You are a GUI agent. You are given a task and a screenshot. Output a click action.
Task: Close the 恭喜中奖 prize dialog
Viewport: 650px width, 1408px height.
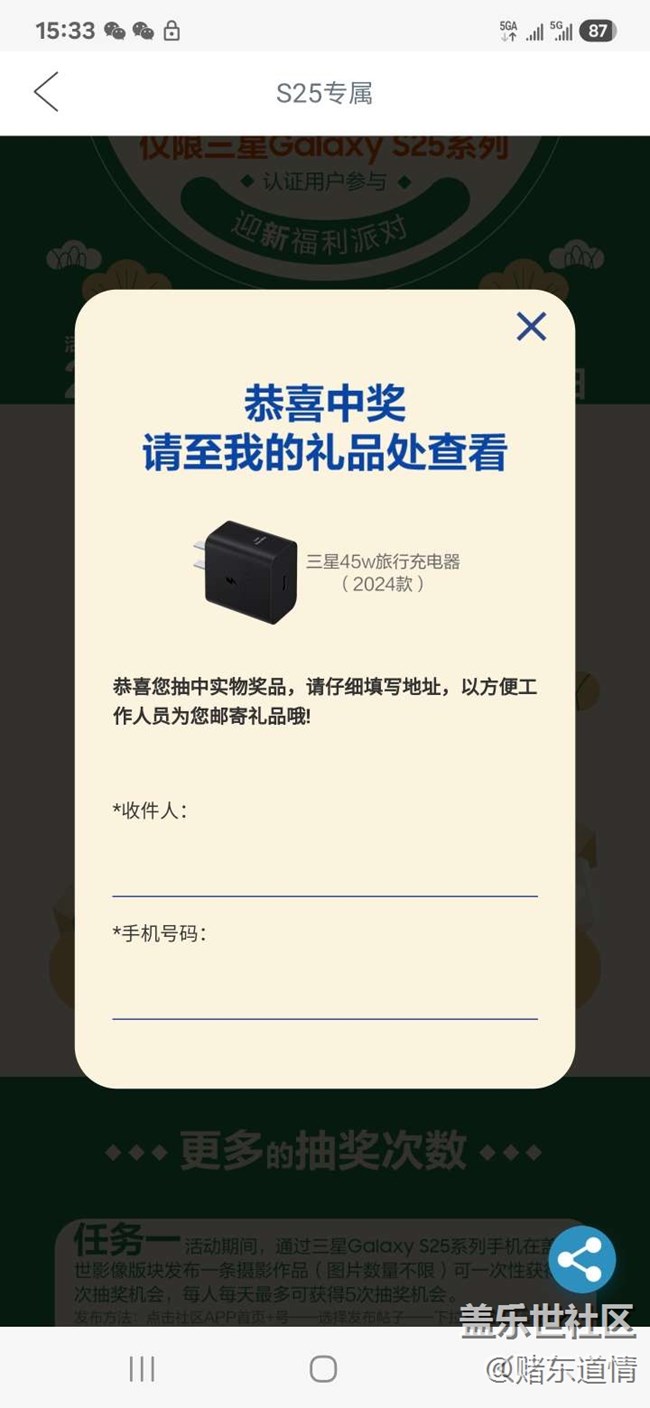(x=531, y=326)
